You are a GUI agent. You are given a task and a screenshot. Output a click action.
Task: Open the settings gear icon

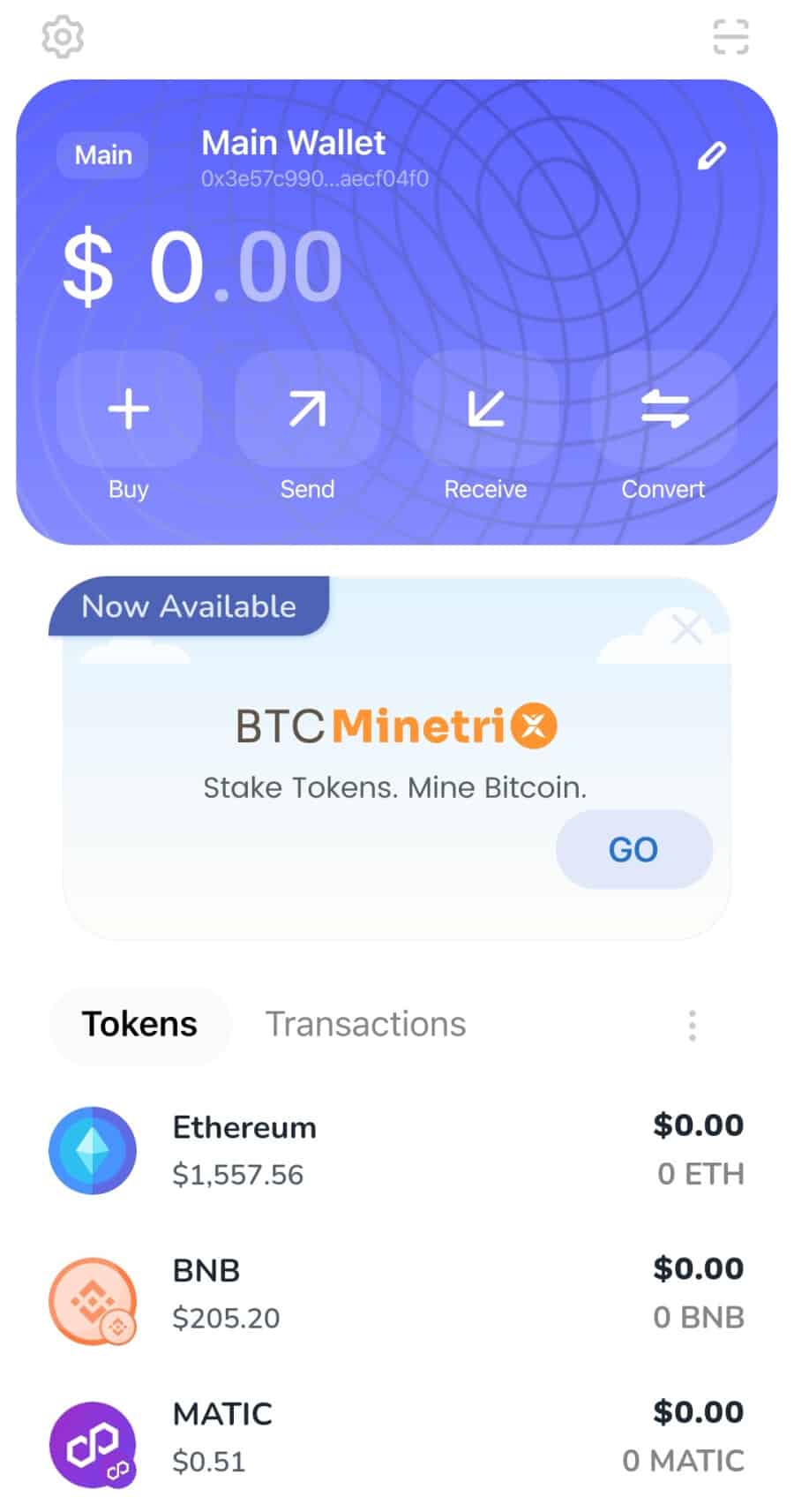click(63, 37)
